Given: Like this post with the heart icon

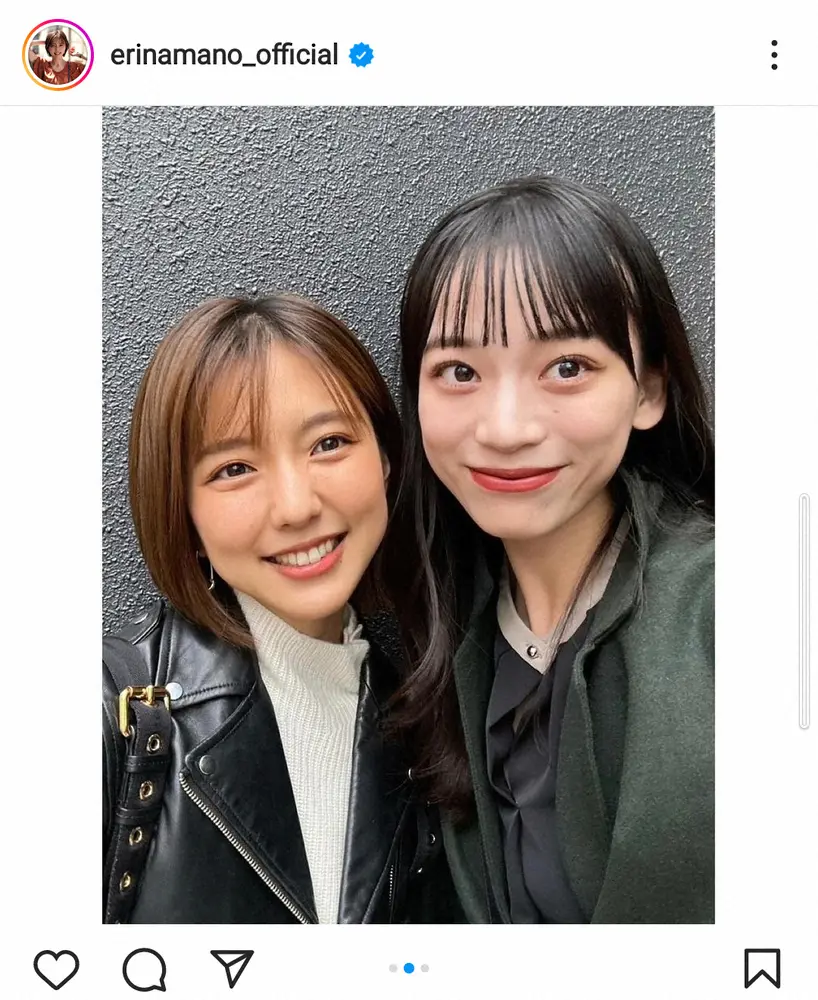Looking at the screenshot, I should (57, 969).
